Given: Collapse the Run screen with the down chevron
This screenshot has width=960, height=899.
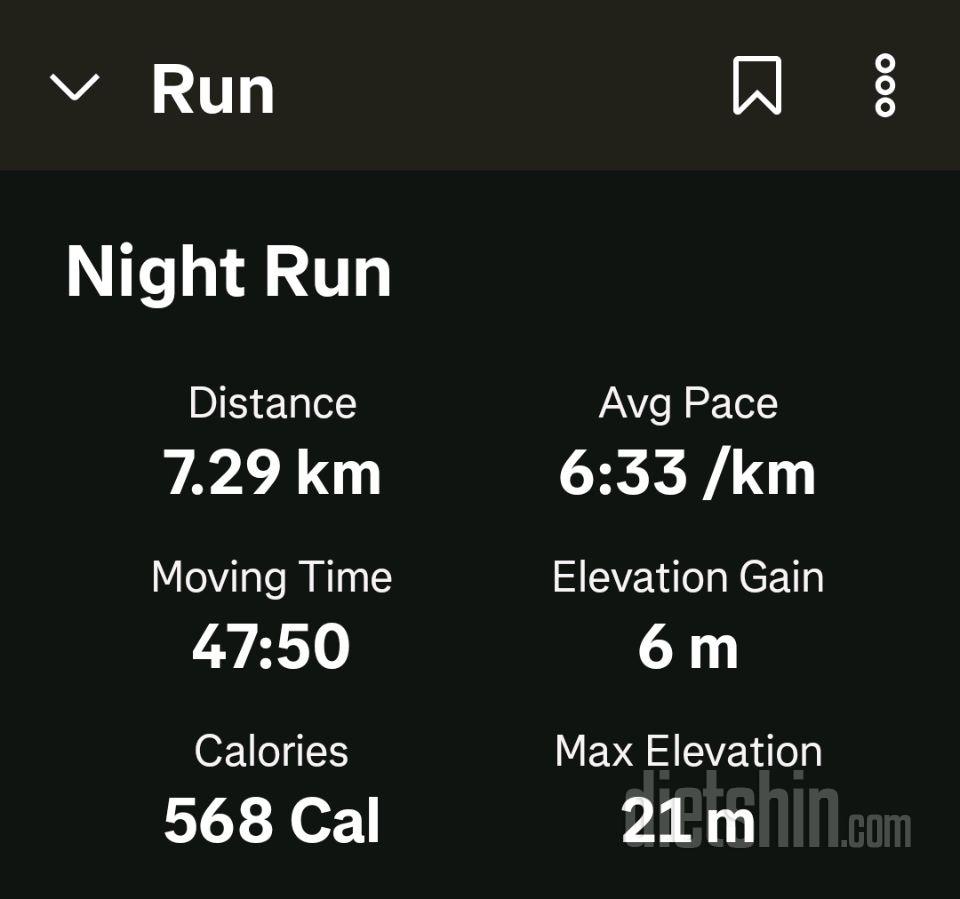Looking at the screenshot, I should click(x=75, y=88).
